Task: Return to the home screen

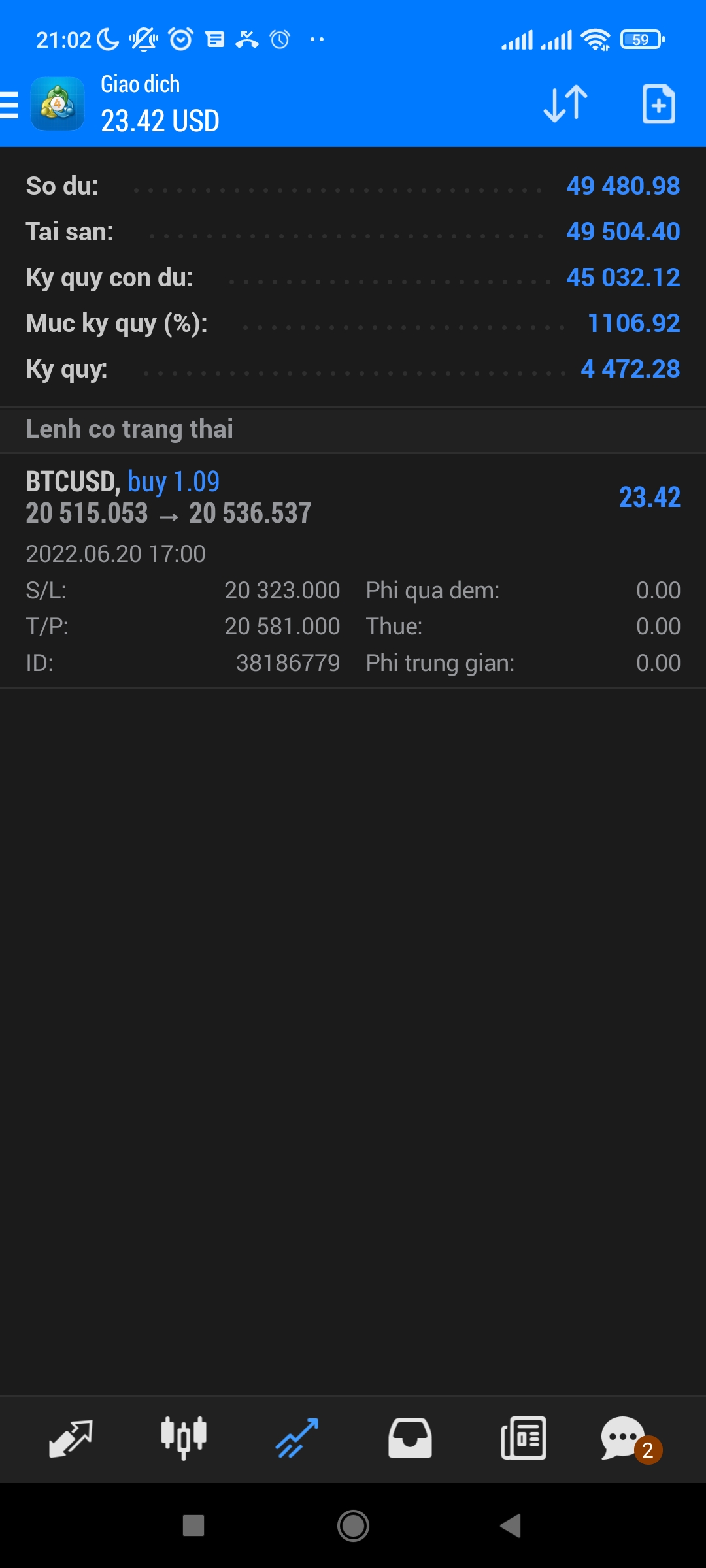Action: point(353,1526)
